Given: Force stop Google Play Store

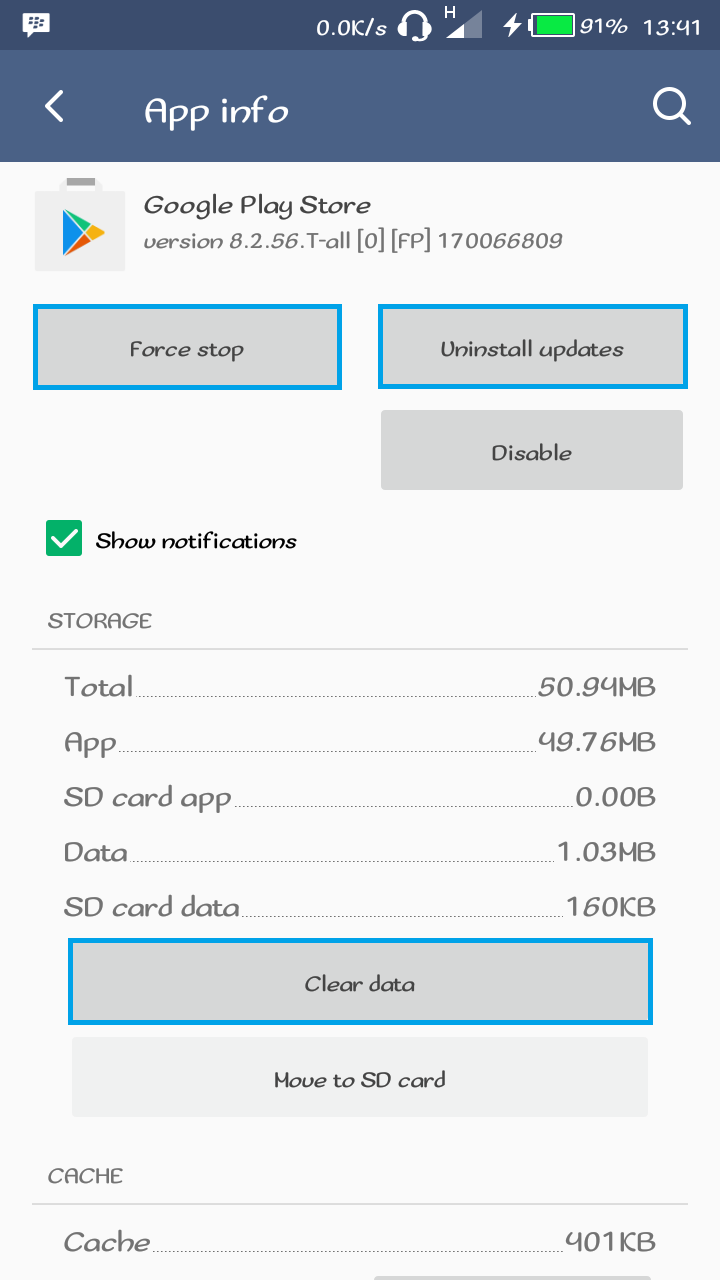Looking at the screenshot, I should pyautogui.click(x=187, y=348).
